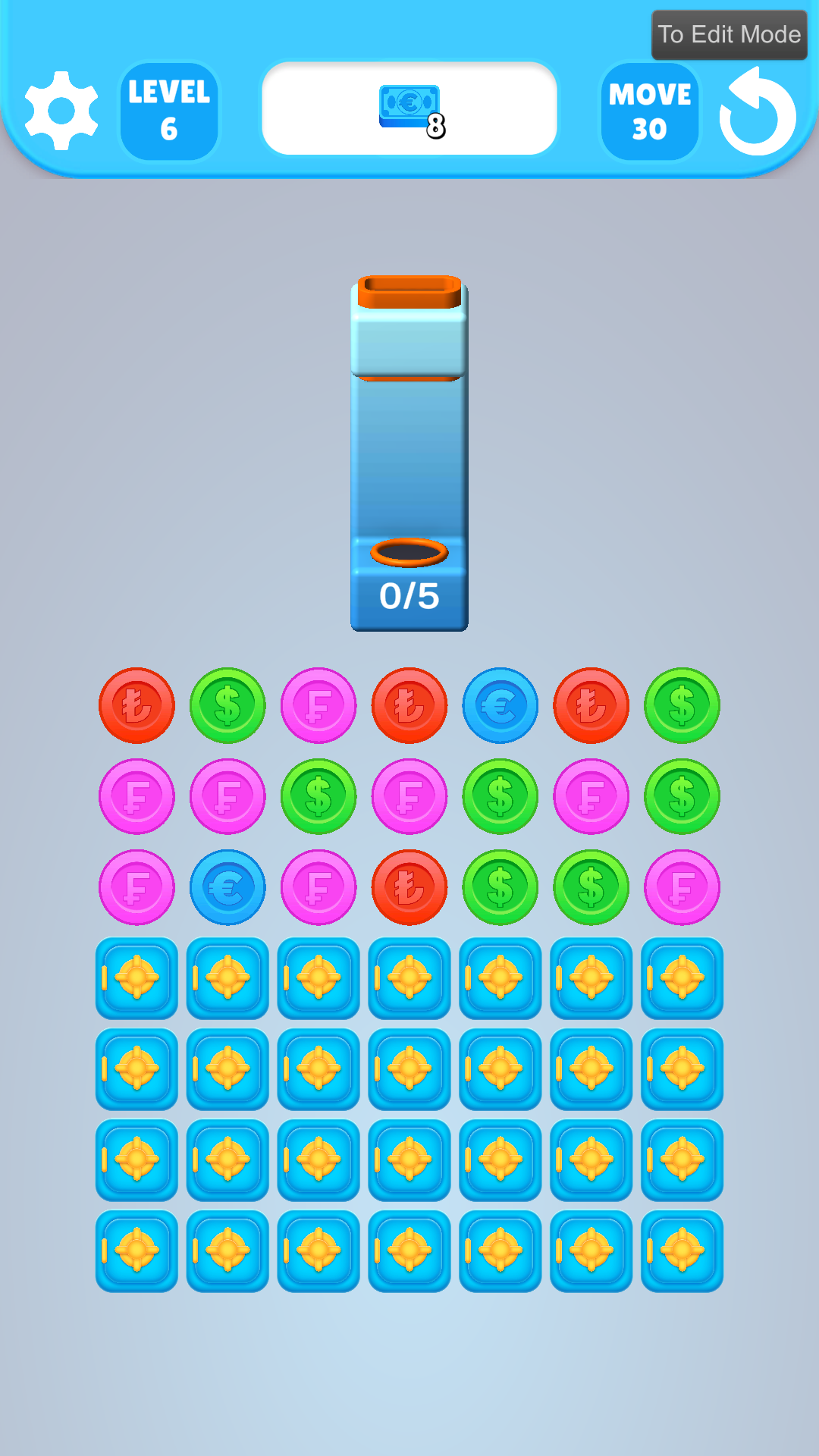Tap the pink Franc coin at the far left of the second coin row
819x1456 pixels.
pyautogui.click(x=136, y=795)
